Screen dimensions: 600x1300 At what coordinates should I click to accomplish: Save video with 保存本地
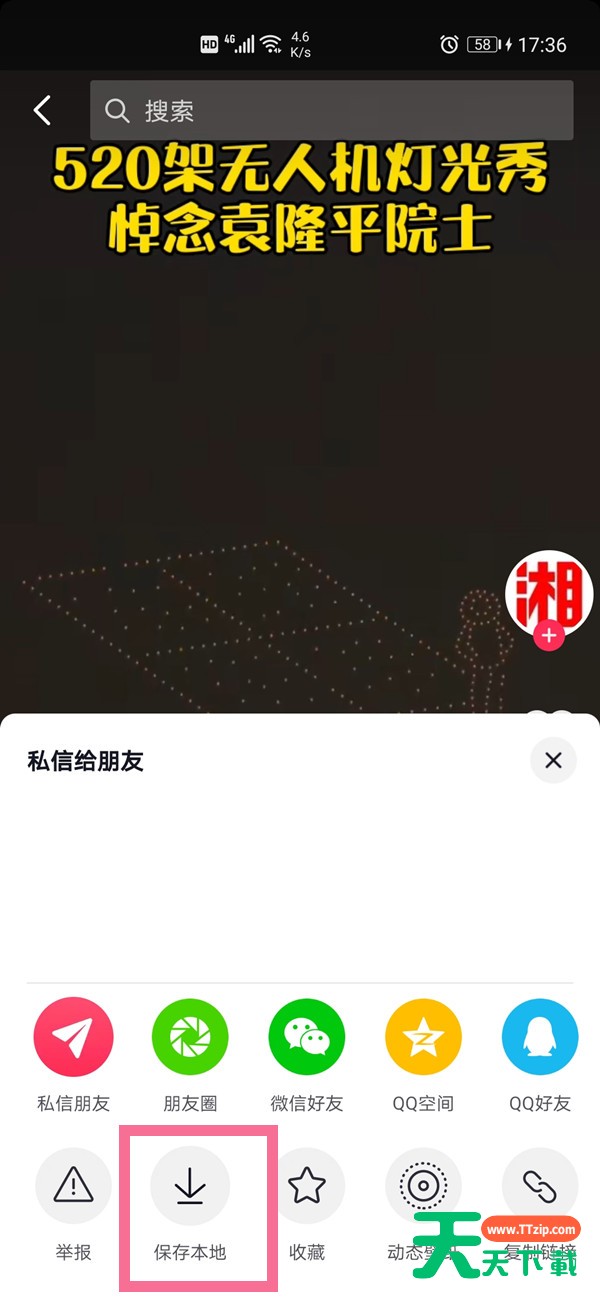[x=190, y=1186]
